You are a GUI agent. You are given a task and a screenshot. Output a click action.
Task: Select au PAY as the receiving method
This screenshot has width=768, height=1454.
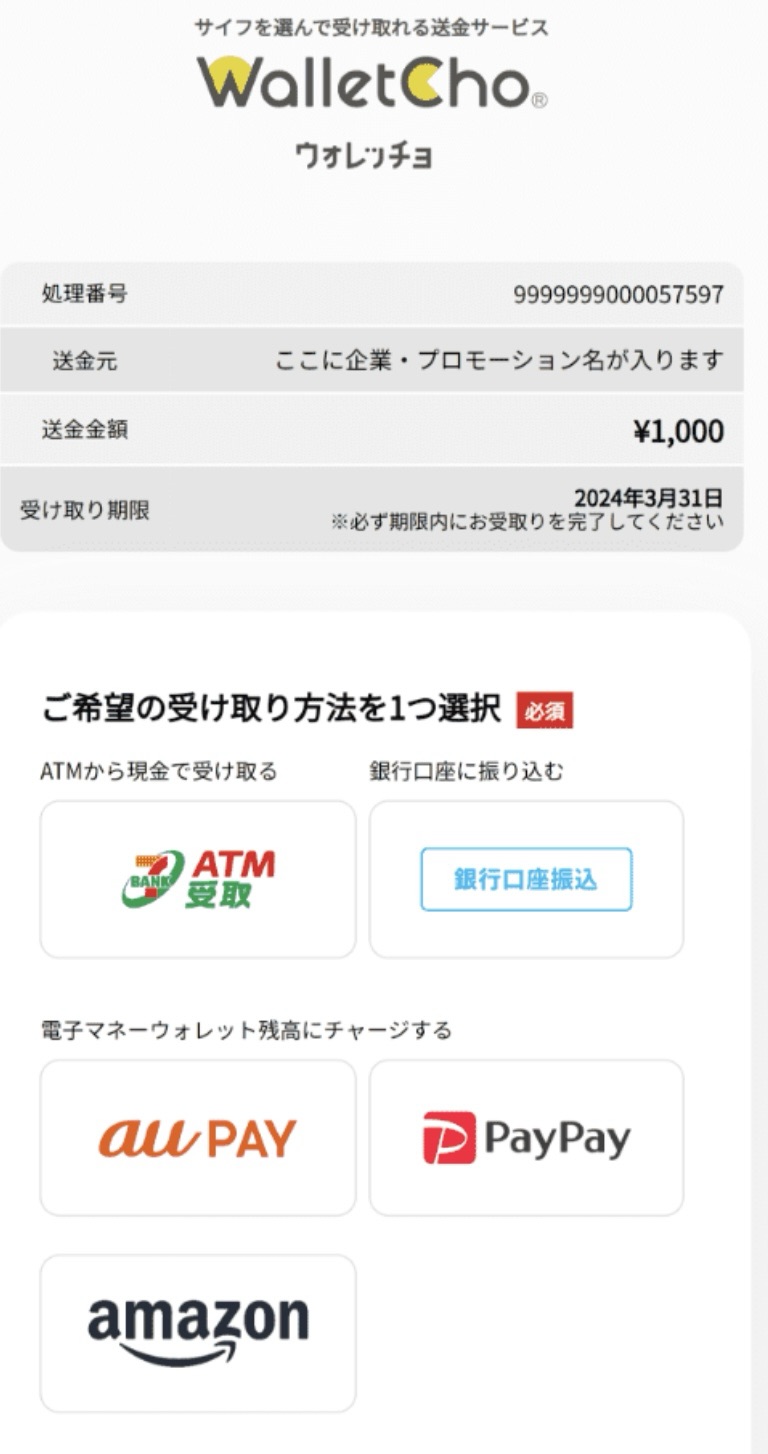[x=198, y=1137]
